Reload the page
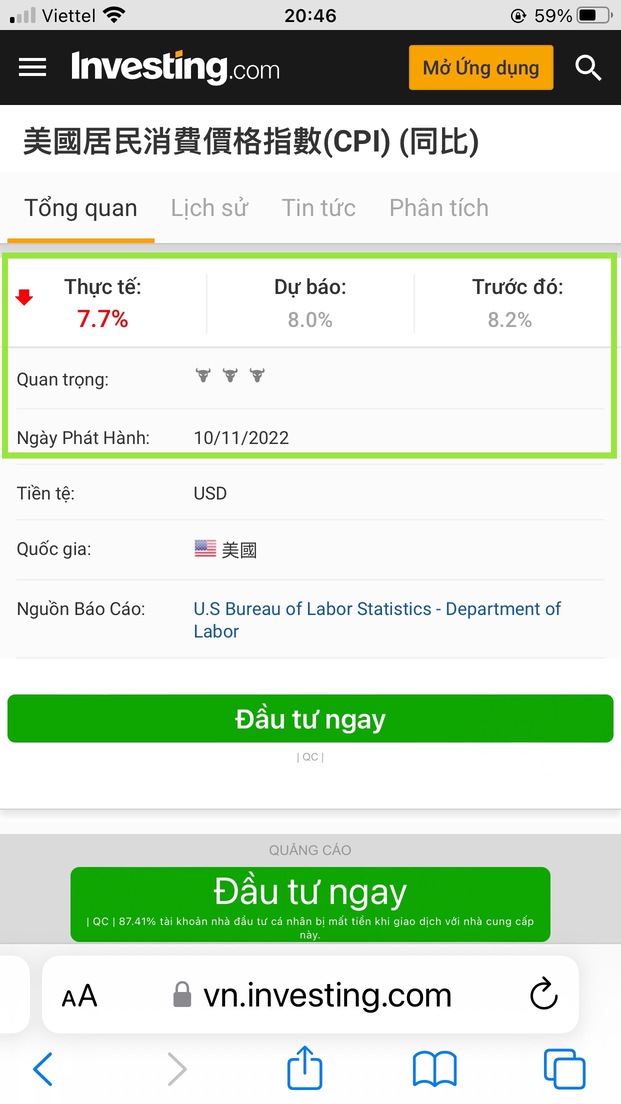 pyautogui.click(x=542, y=995)
